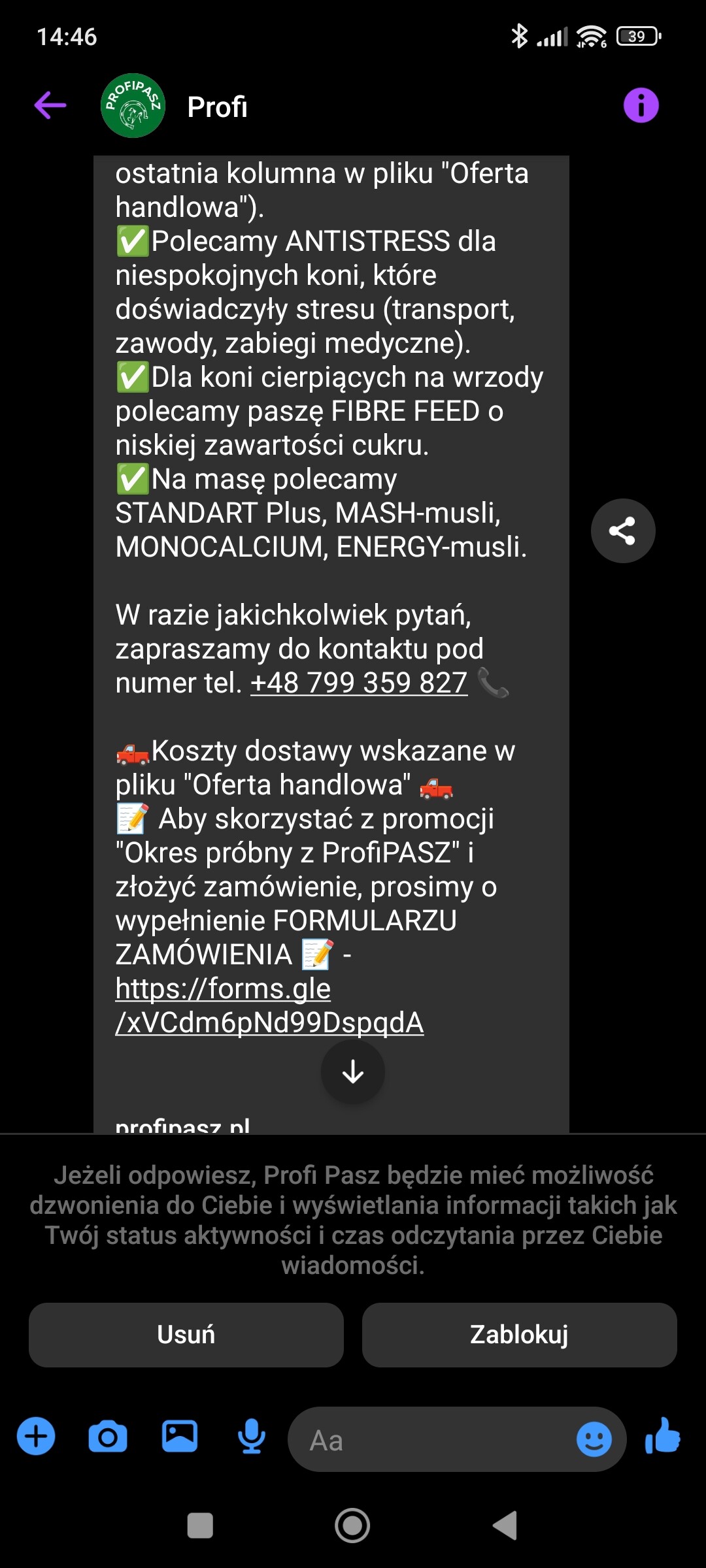Open conversation info icon
The image size is (706, 1568).
click(641, 105)
